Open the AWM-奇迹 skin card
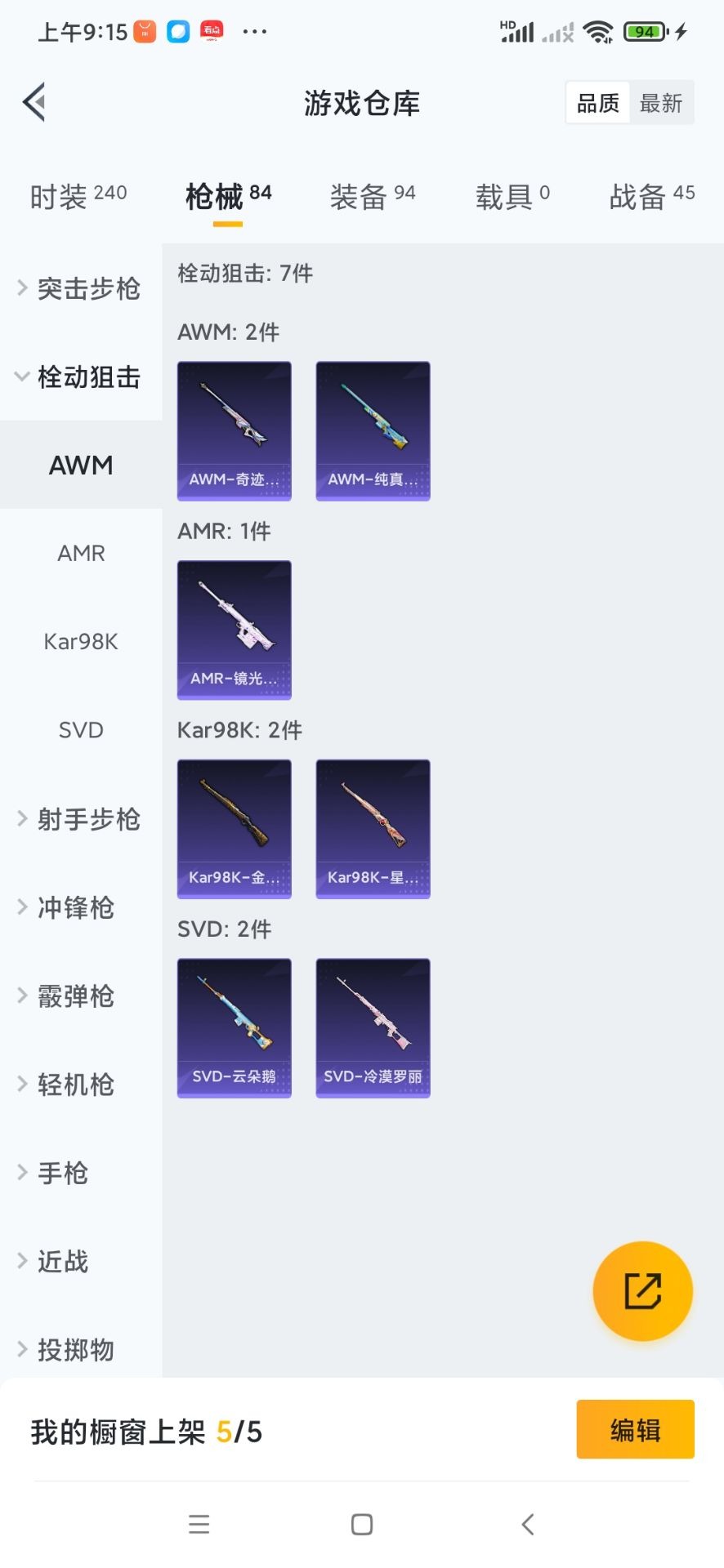 pos(235,430)
